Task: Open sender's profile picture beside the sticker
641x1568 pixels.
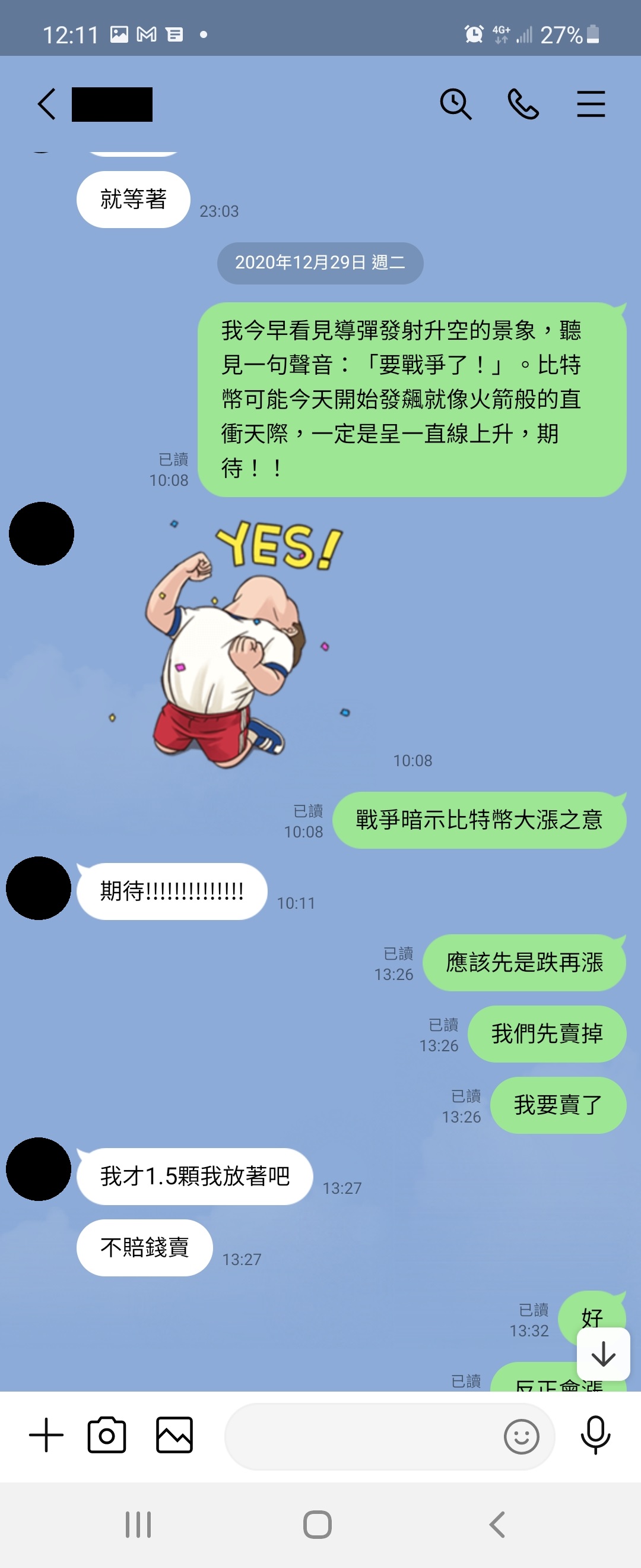Action: (x=42, y=534)
